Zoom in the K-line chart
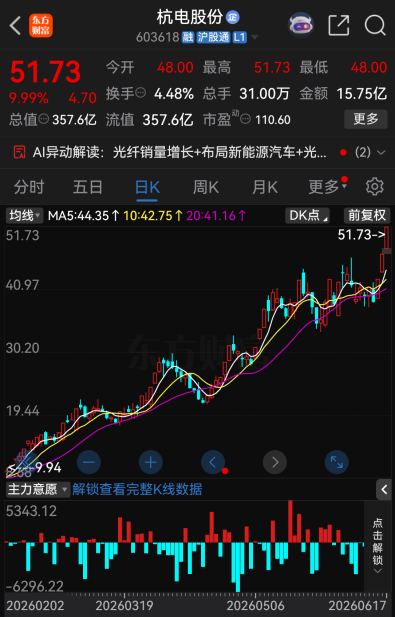Image resolution: width=395 pixels, height=617 pixels. click(x=151, y=462)
